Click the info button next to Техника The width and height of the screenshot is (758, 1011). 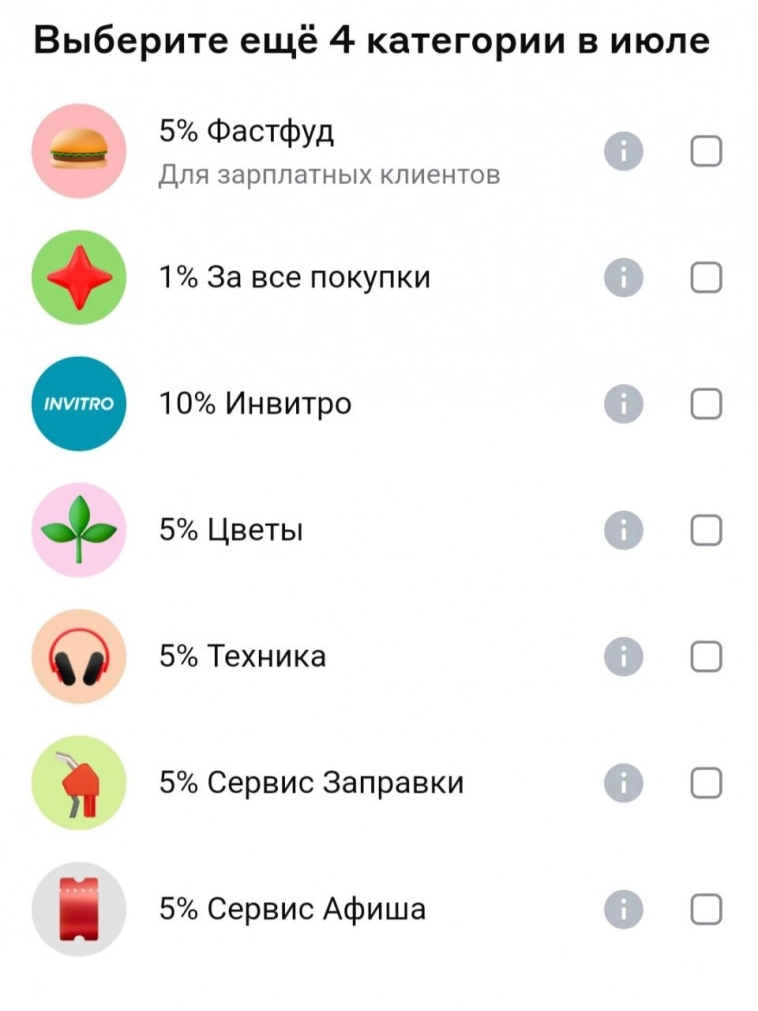622,655
